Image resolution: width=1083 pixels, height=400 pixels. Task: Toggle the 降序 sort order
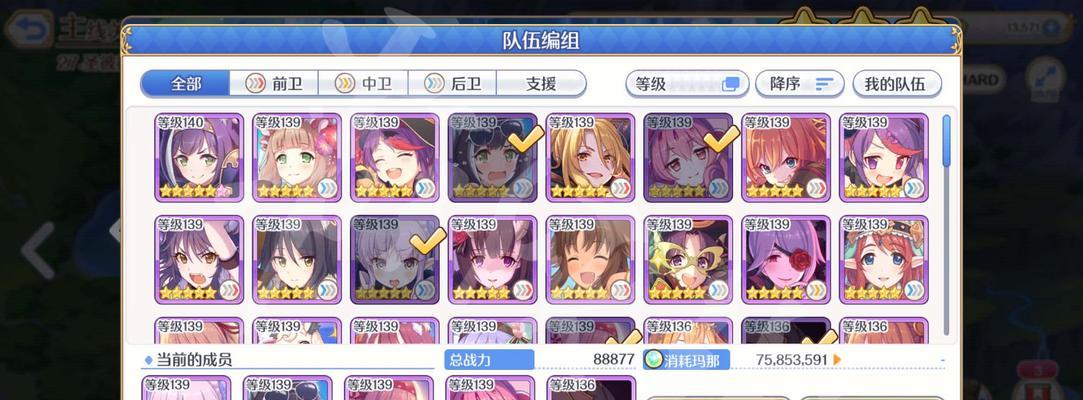click(800, 84)
